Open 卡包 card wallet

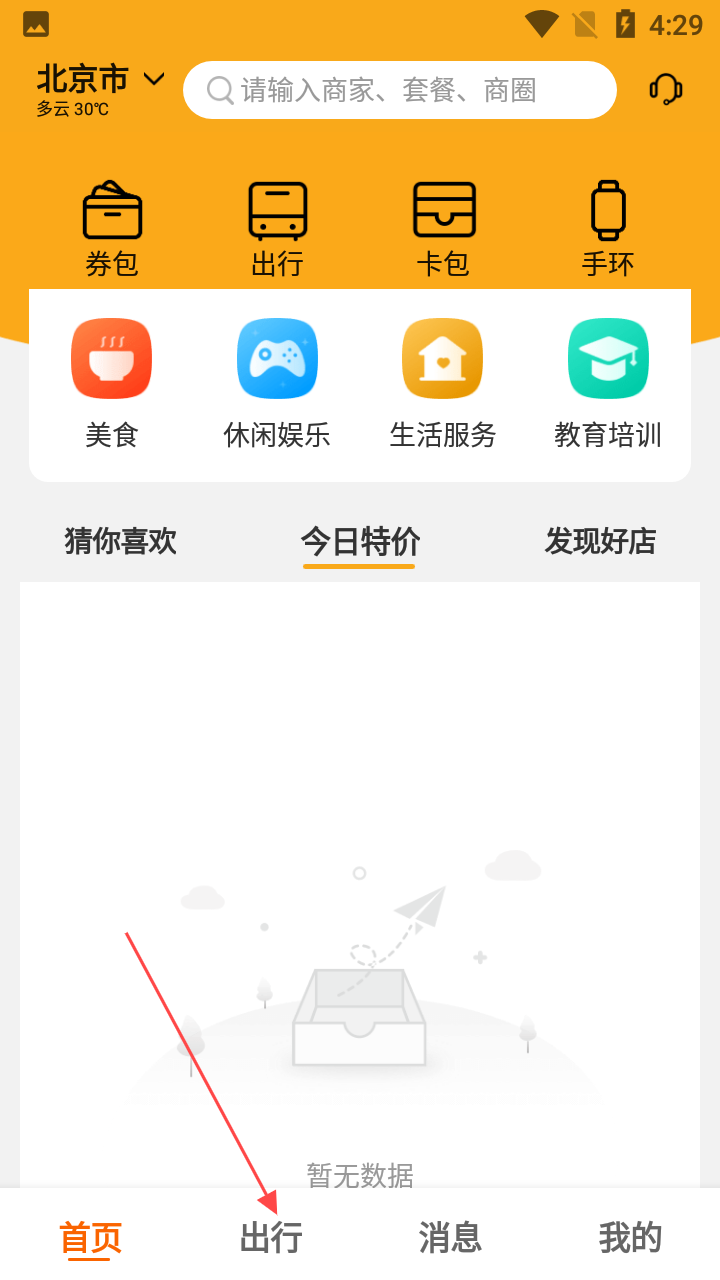tap(443, 229)
